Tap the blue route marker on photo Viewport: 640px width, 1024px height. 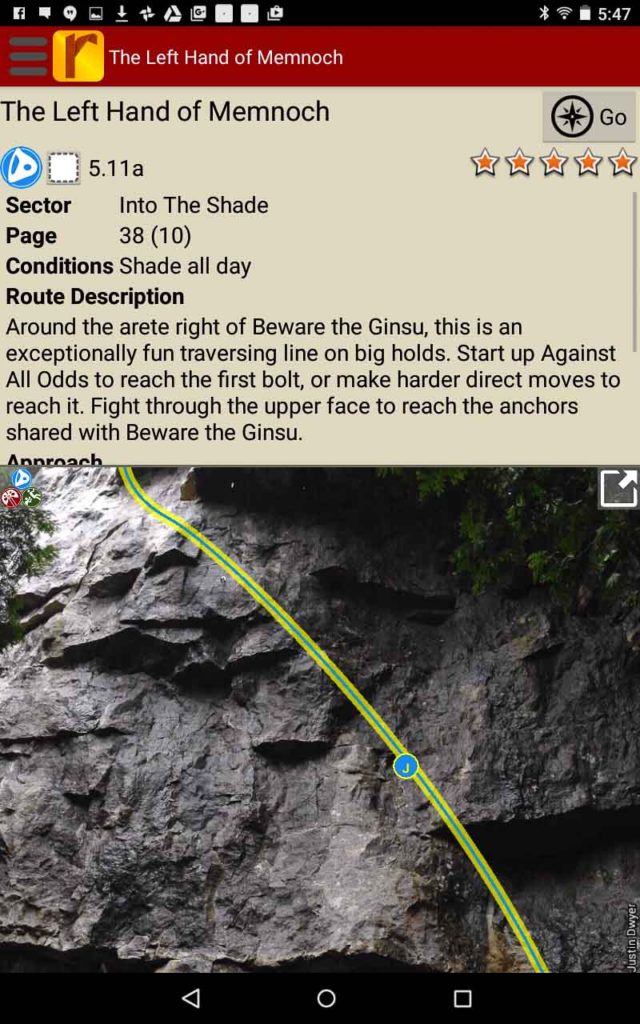(405, 767)
